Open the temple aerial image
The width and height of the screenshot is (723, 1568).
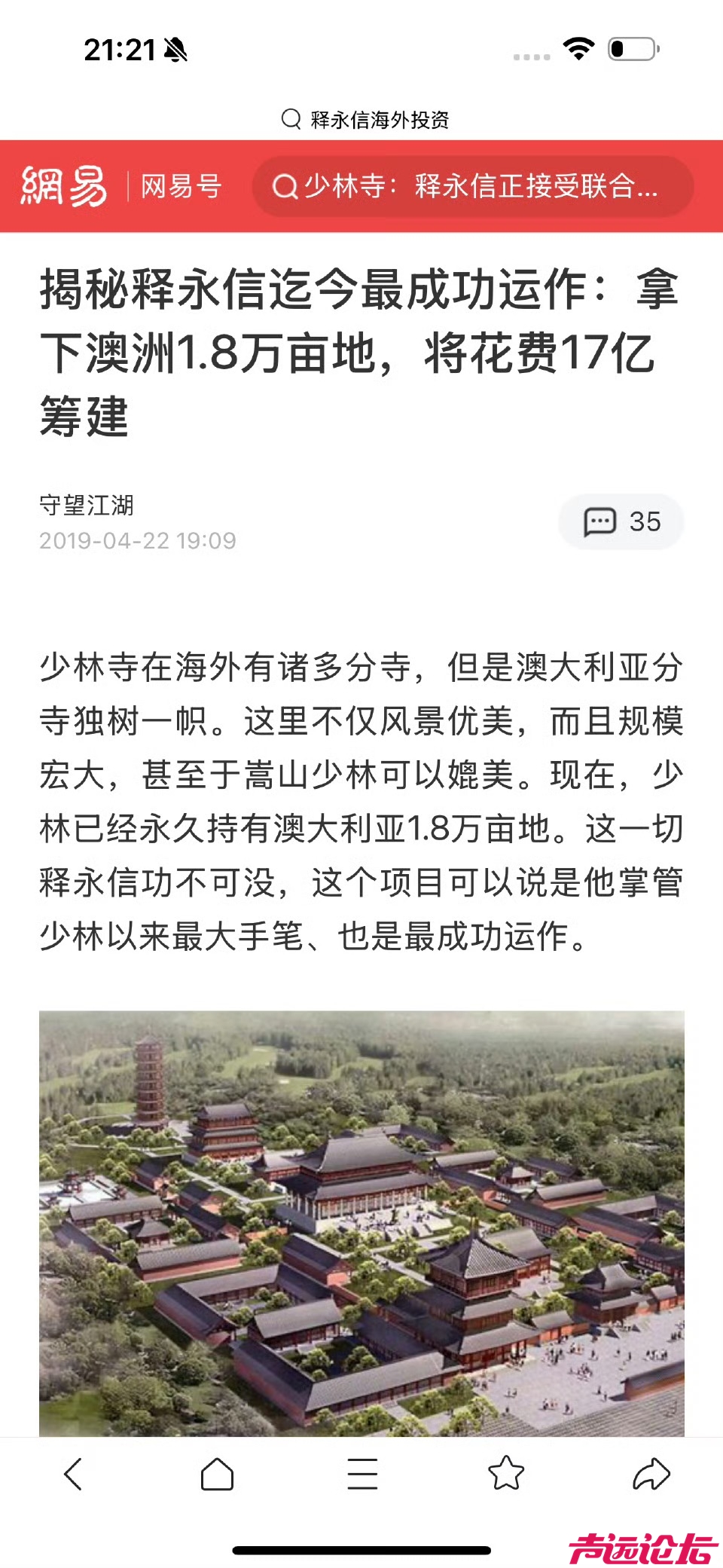click(361, 1222)
